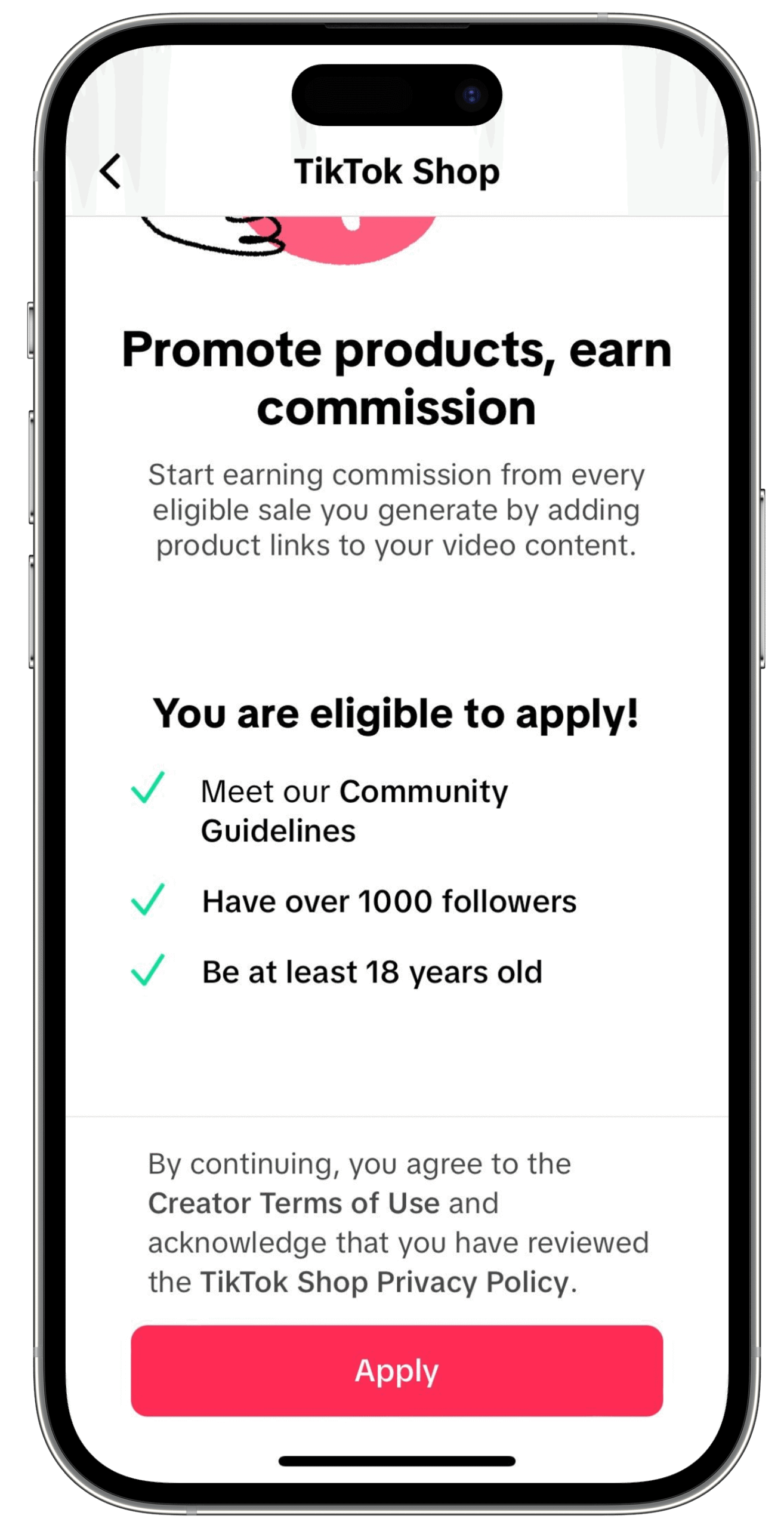Tap the Apply button
This screenshot has height=1528, width=784.
click(397, 1370)
